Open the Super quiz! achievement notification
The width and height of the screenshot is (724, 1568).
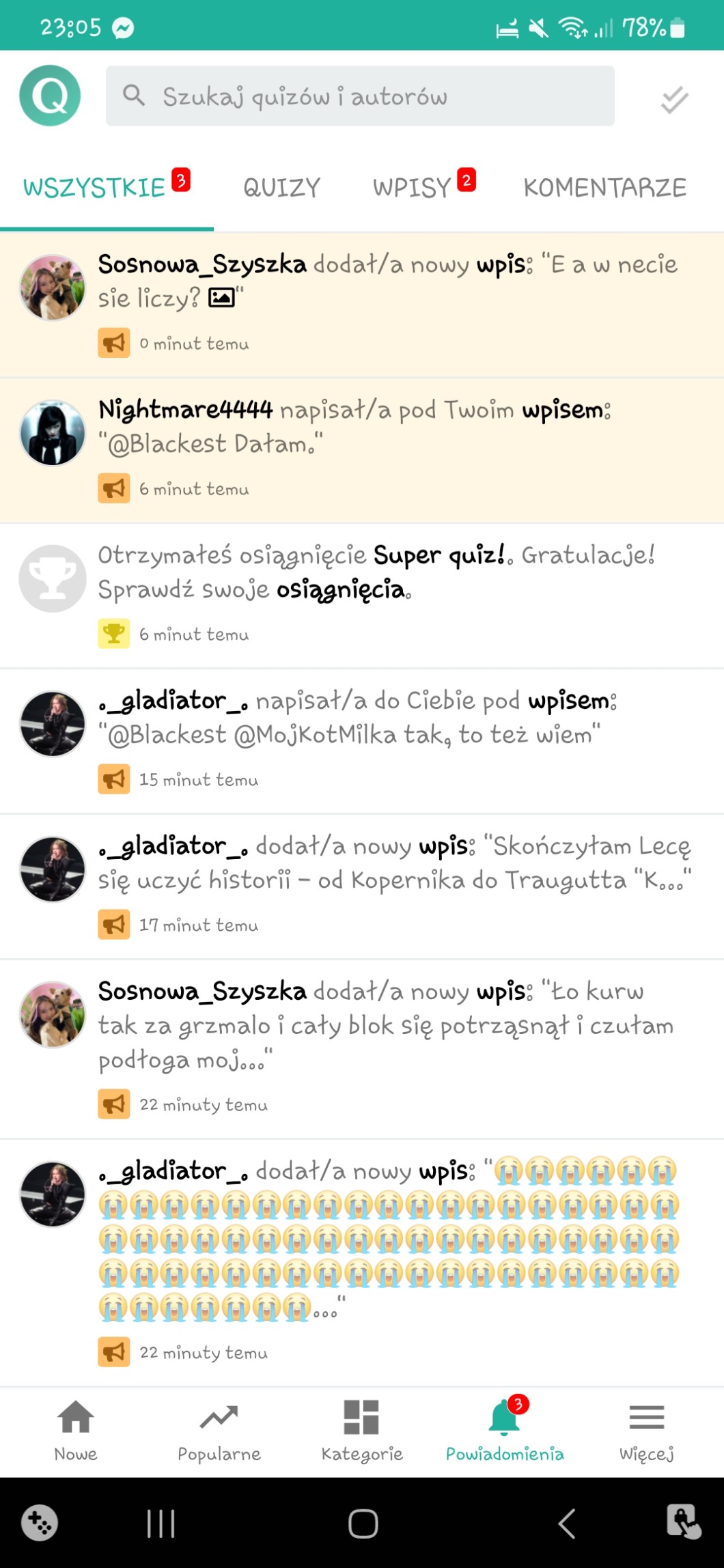[x=376, y=572]
